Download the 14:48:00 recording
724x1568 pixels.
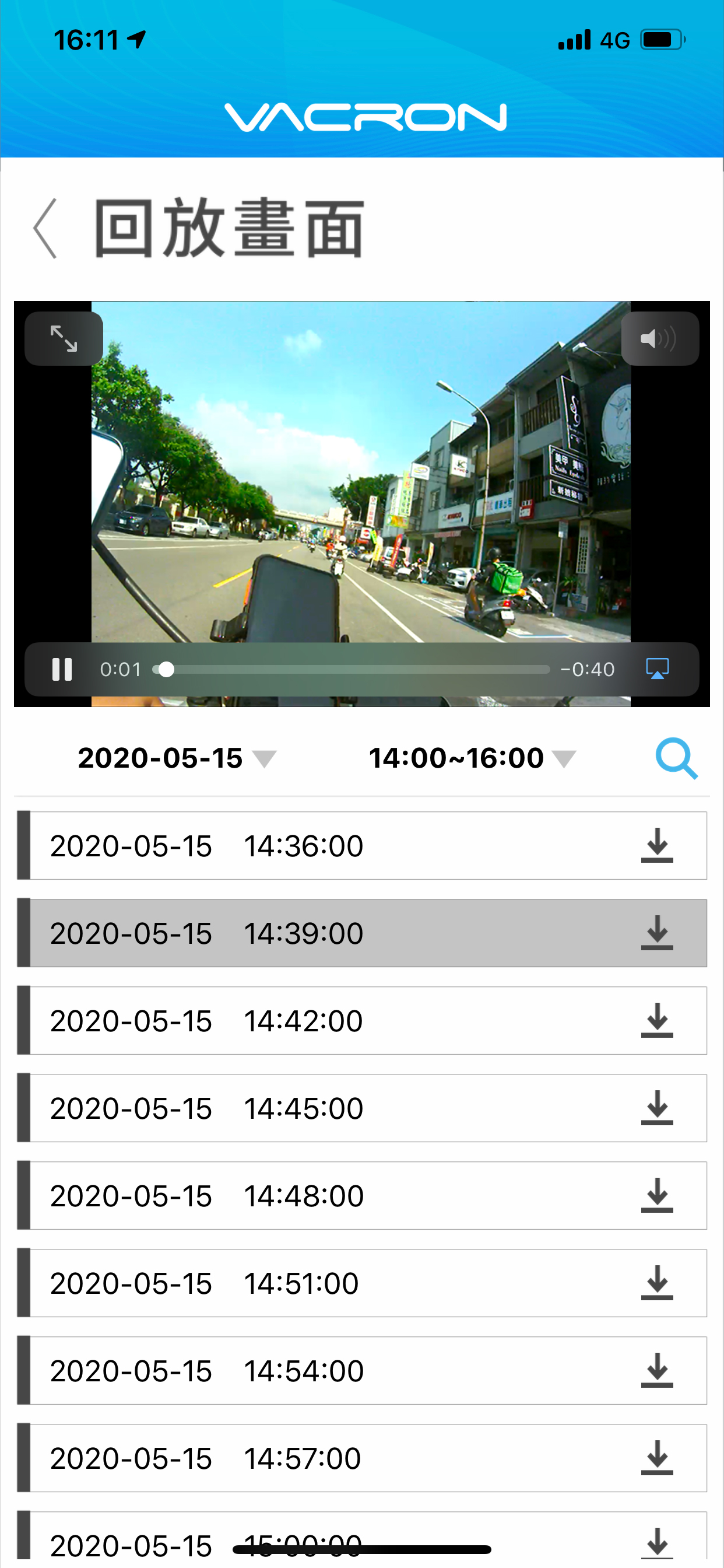point(657,1195)
